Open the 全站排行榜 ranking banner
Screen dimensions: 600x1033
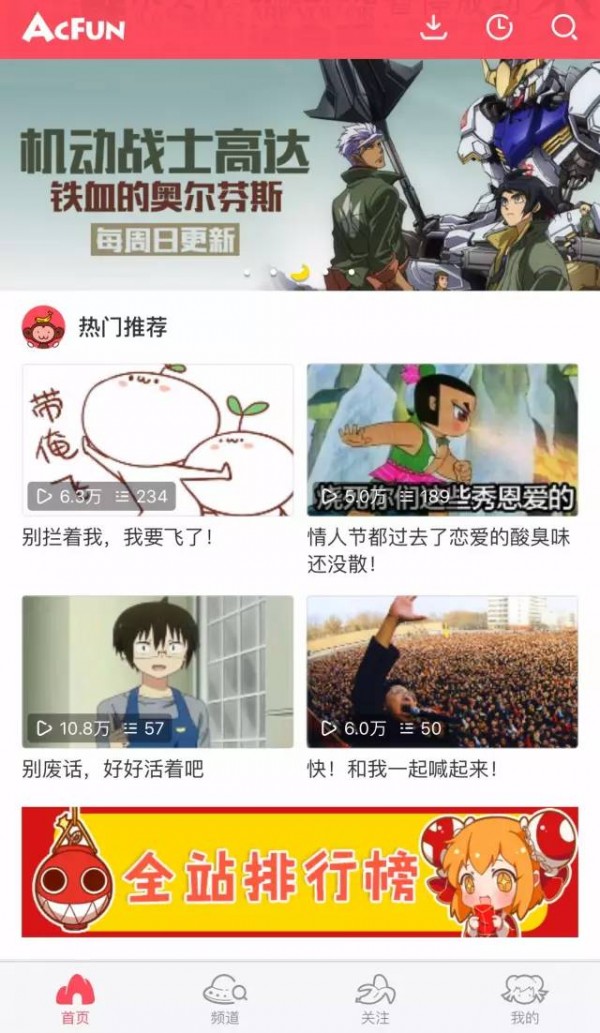pyautogui.click(x=300, y=872)
